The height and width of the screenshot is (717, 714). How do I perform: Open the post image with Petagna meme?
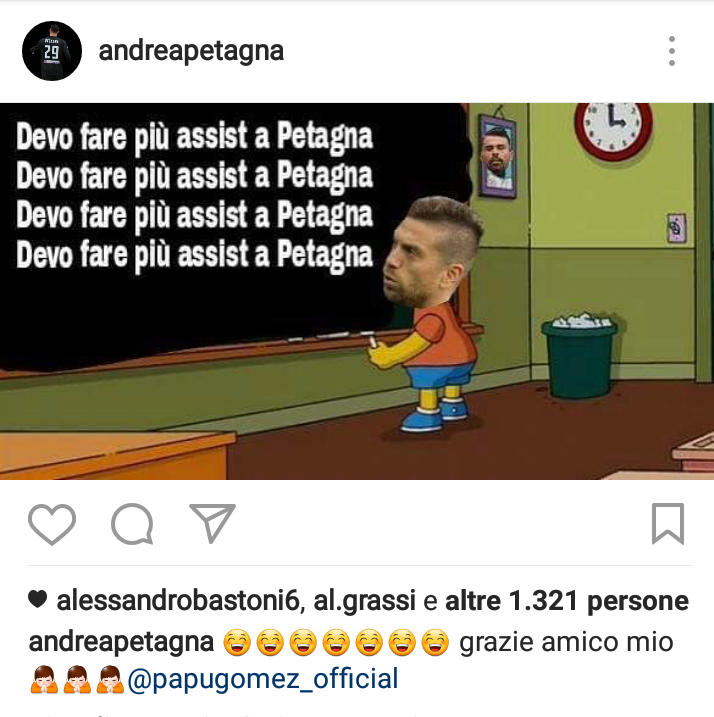pyautogui.click(x=357, y=291)
